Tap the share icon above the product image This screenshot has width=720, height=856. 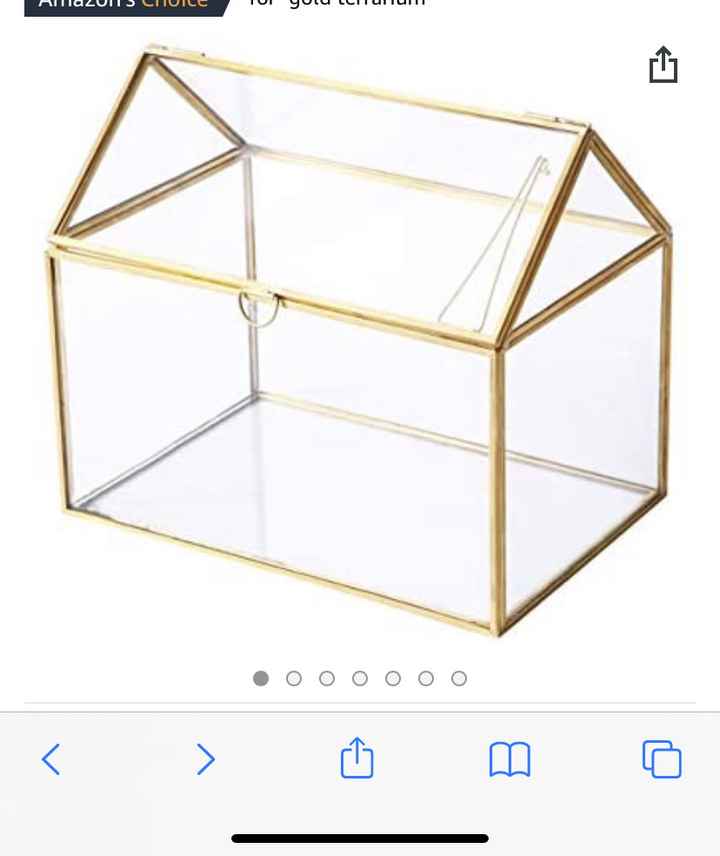click(661, 65)
